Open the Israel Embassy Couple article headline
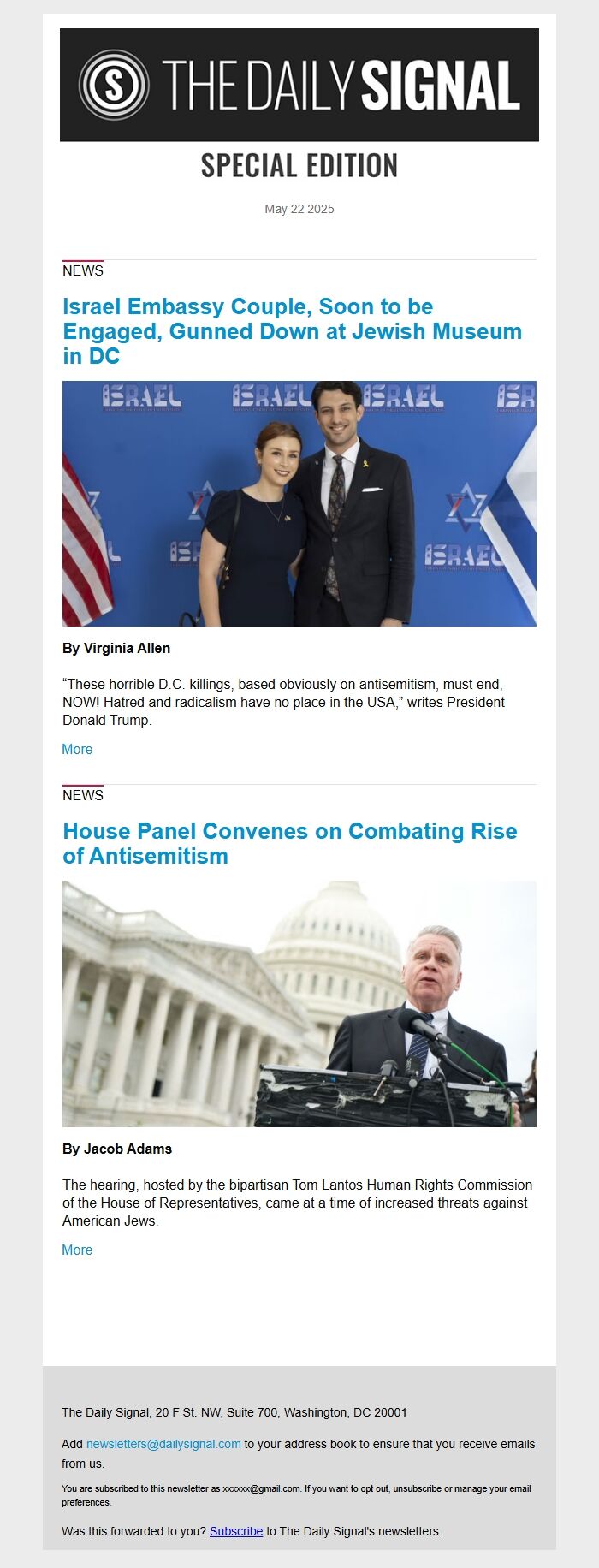 pyautogui.click(x=291, y=331)
